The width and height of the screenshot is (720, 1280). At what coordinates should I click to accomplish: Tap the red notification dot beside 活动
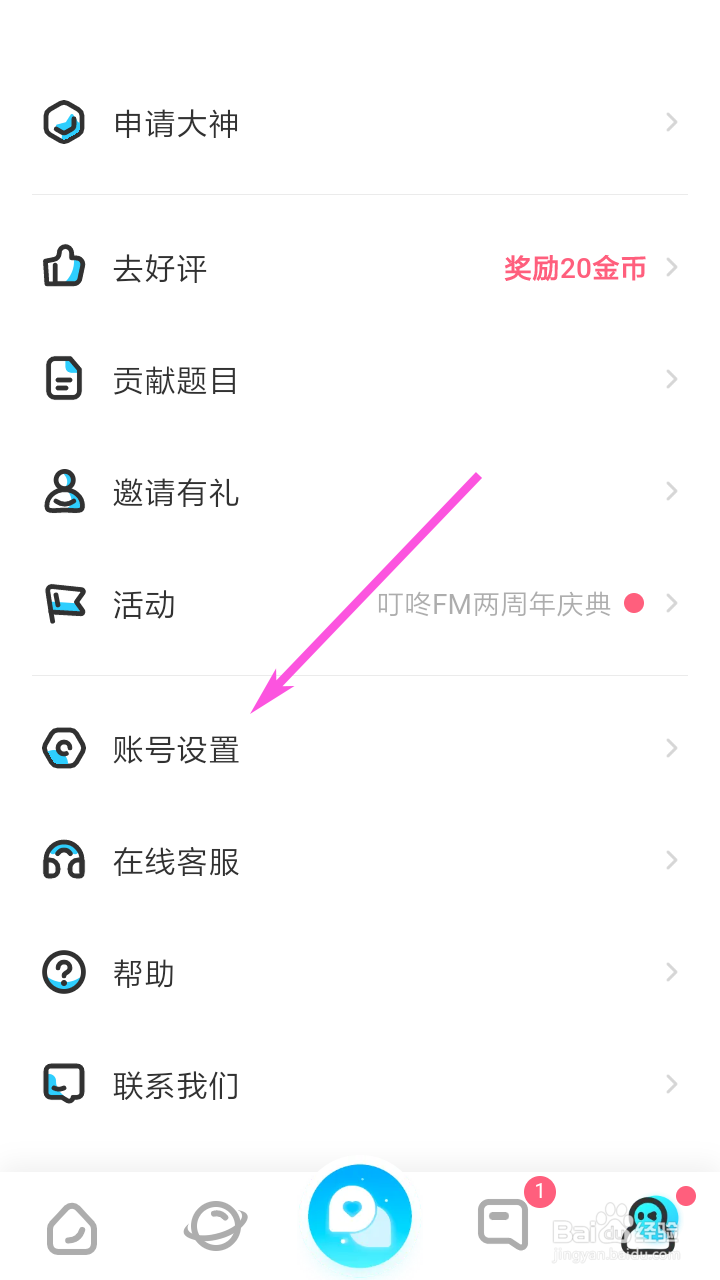633,603
